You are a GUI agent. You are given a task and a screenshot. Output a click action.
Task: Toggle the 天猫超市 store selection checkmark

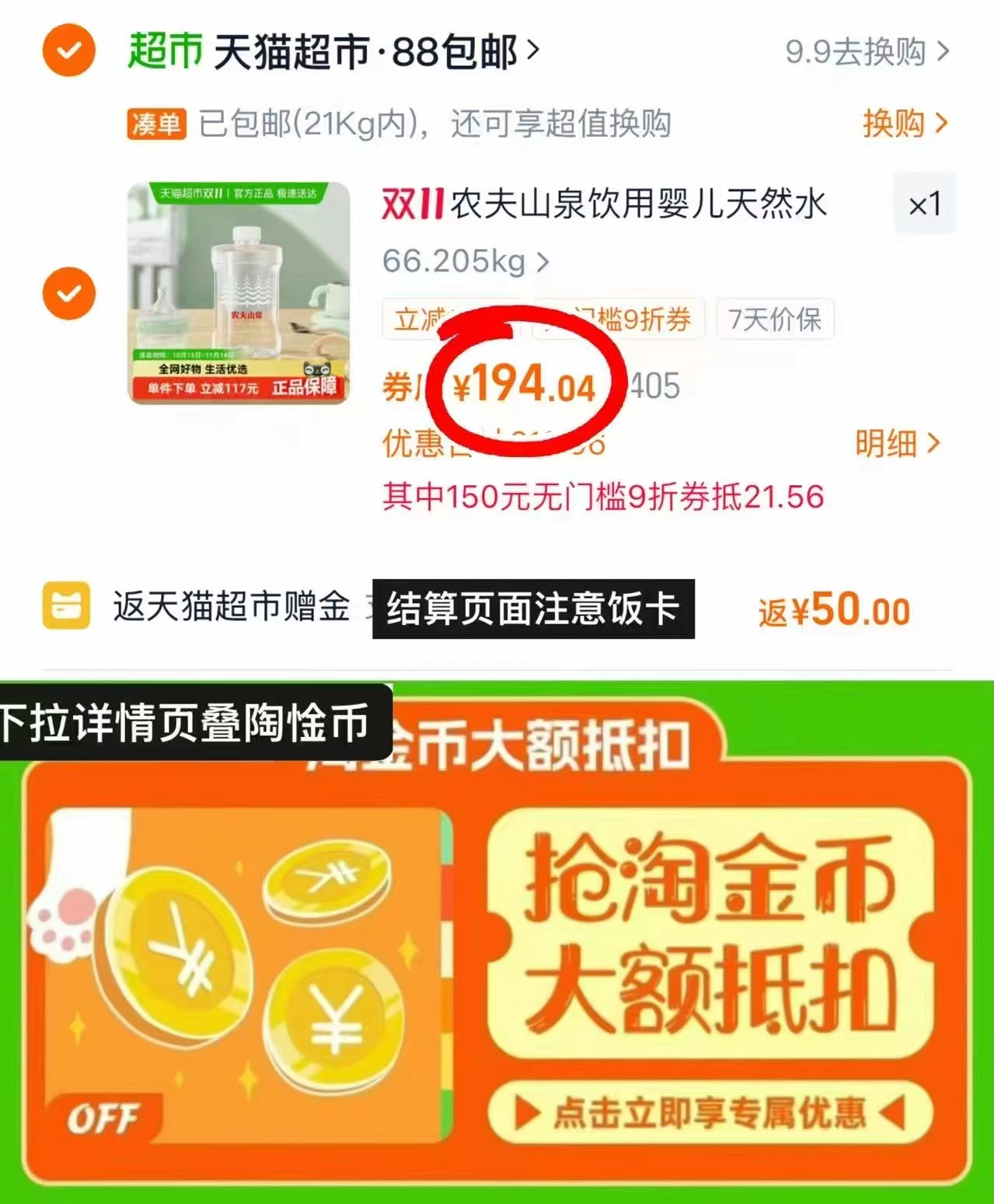[x=68, y=51]
